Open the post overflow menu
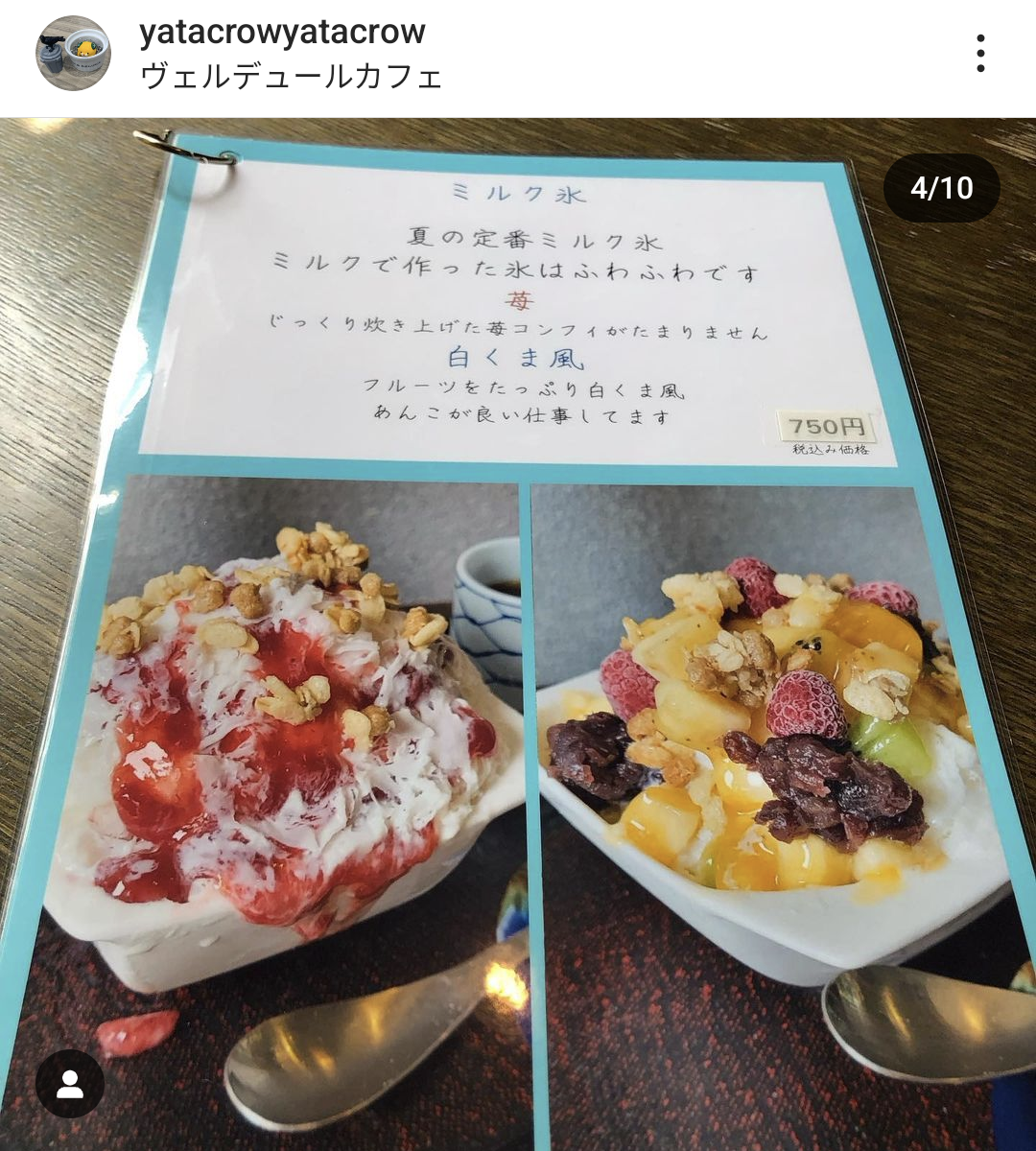Image resolution: width=1036 pixels, height=1151 pixels. point(979,54)
